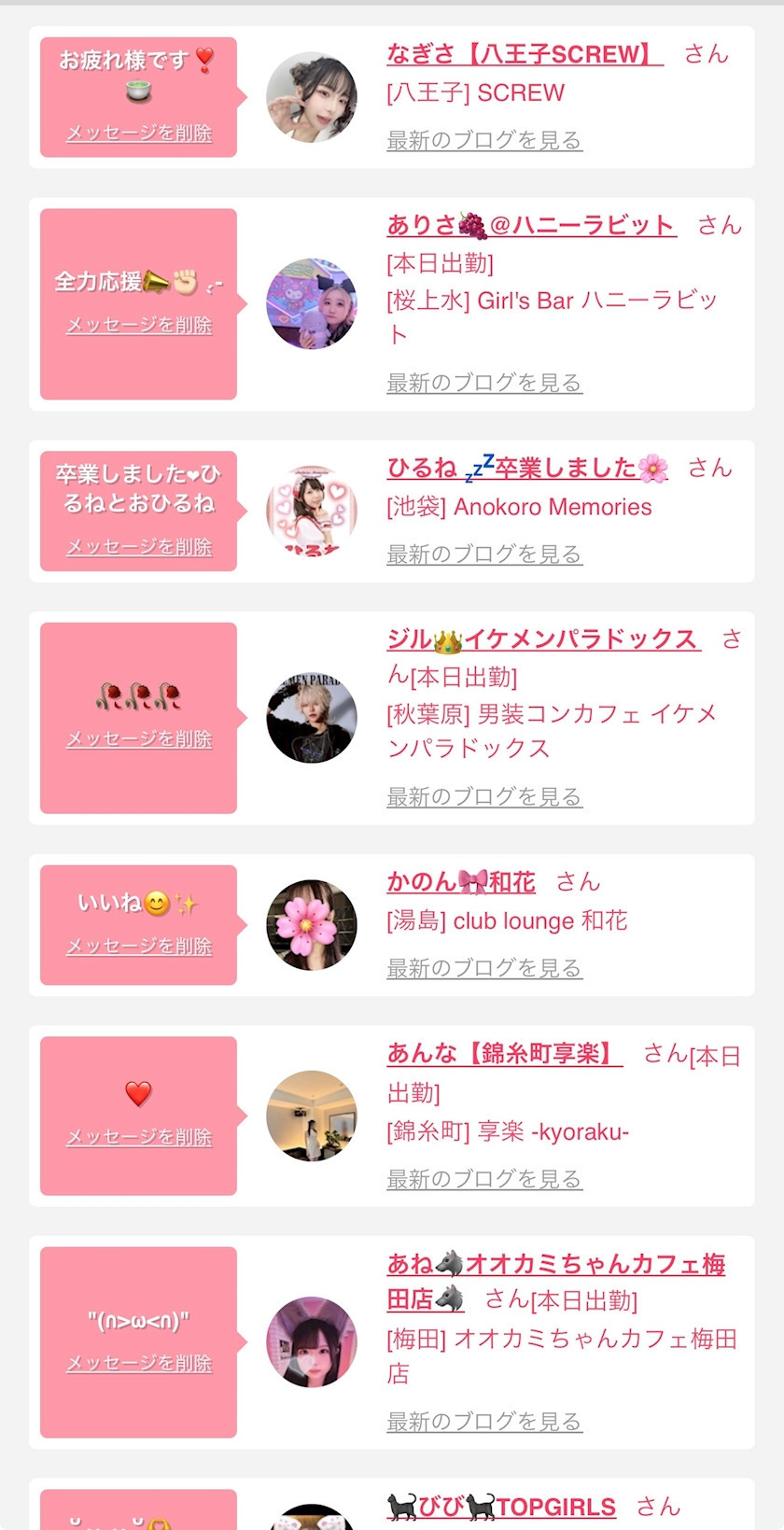Delete the お疲れ様です message
Viewport: 784px width, 1530px height.
click(139, 133)
